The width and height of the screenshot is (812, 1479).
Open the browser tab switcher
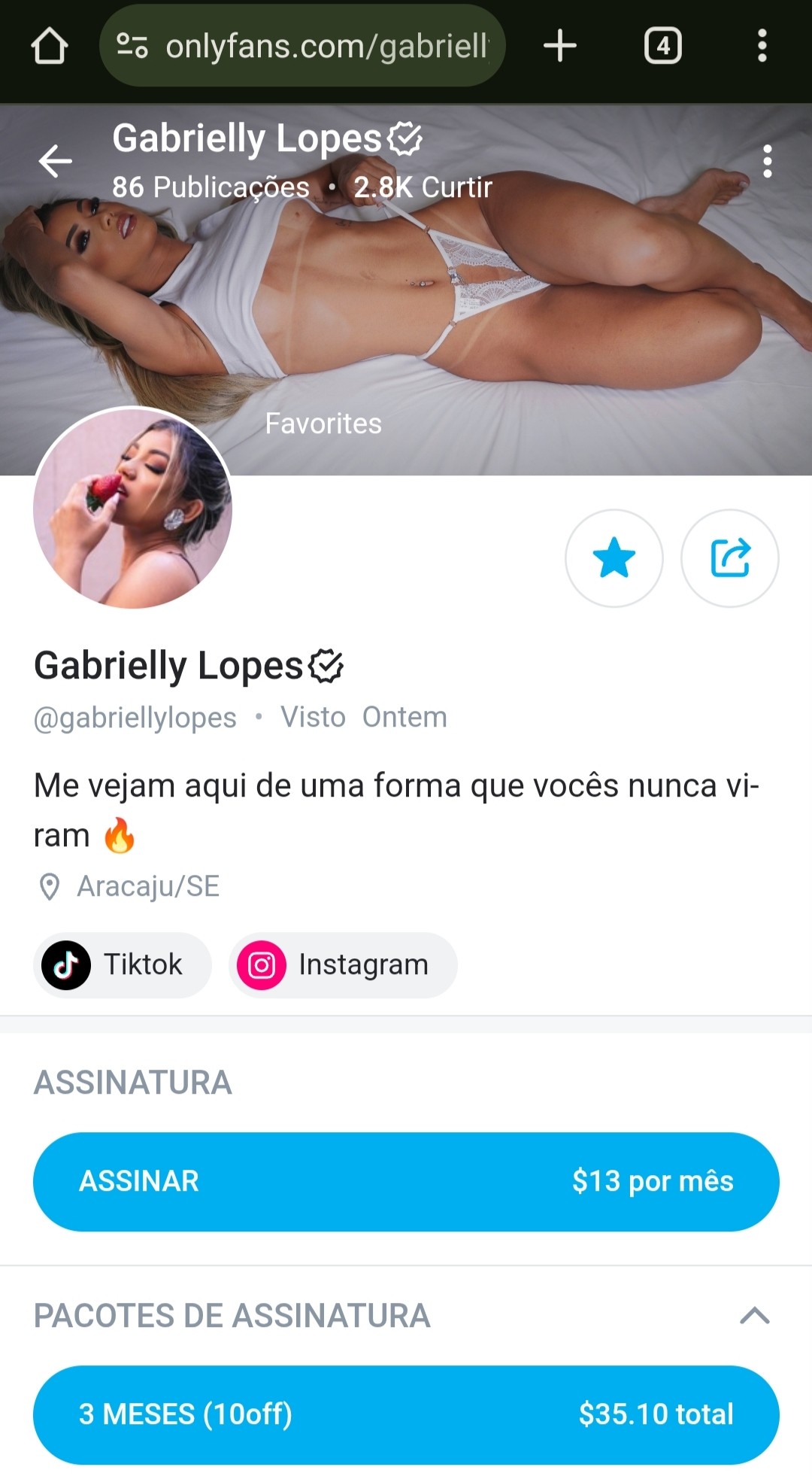[x=662, y=46]
